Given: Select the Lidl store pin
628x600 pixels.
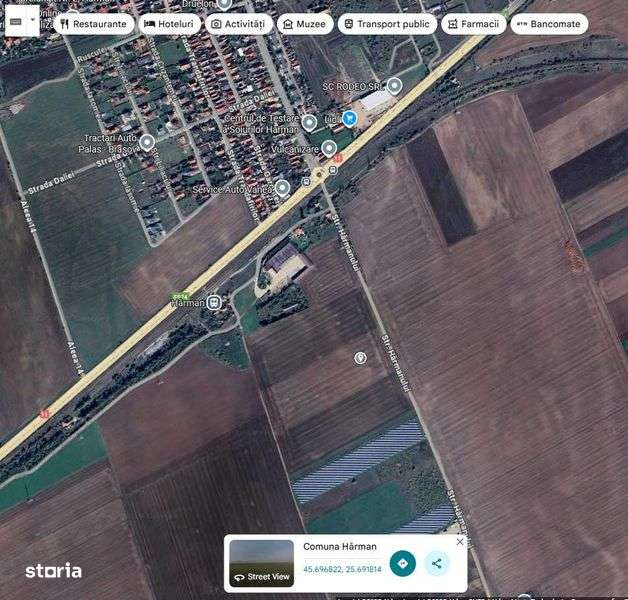Looking at the screenshot, I should tap(348, 118).
